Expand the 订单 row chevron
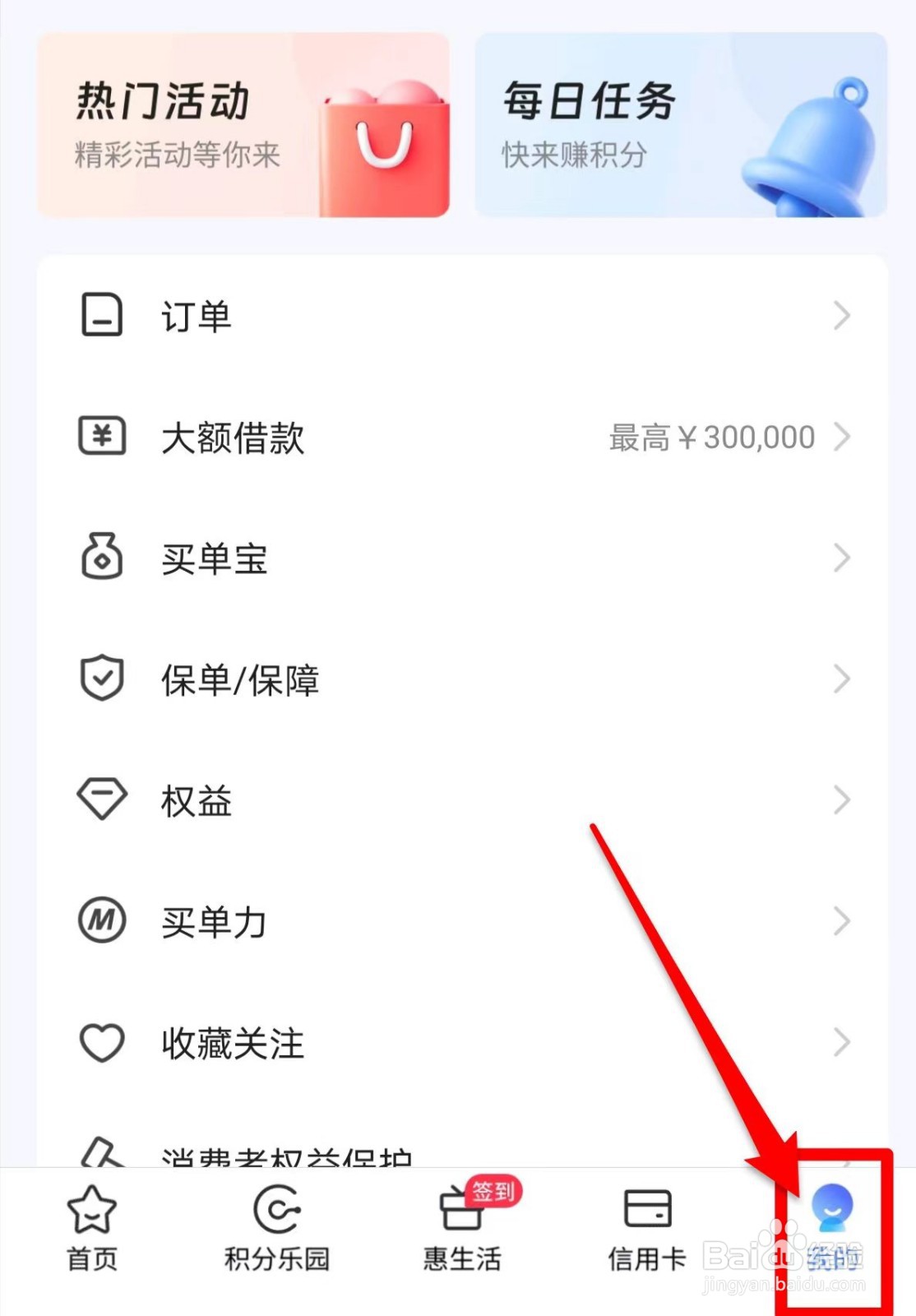 point(841,313)
